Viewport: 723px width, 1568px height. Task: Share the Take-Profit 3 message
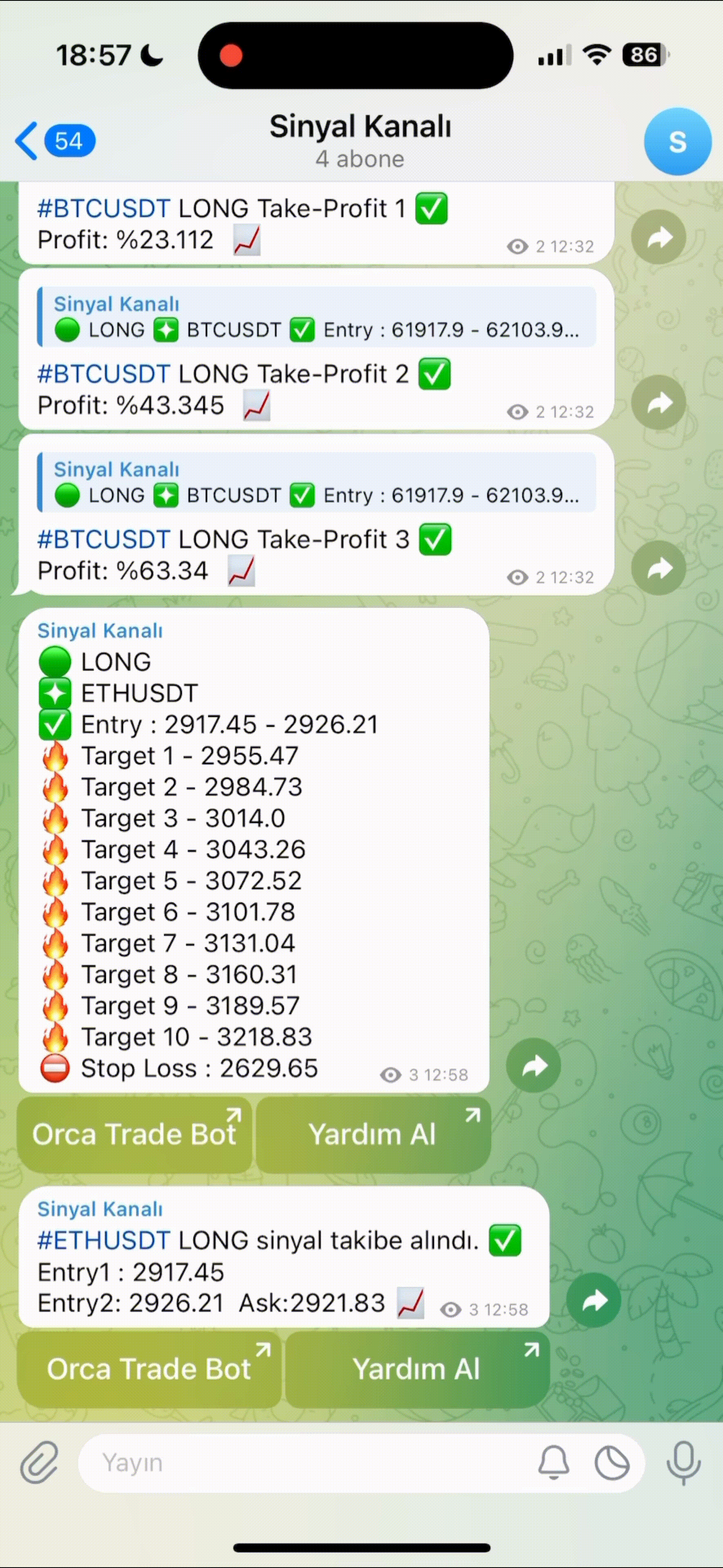pos(658,568)
